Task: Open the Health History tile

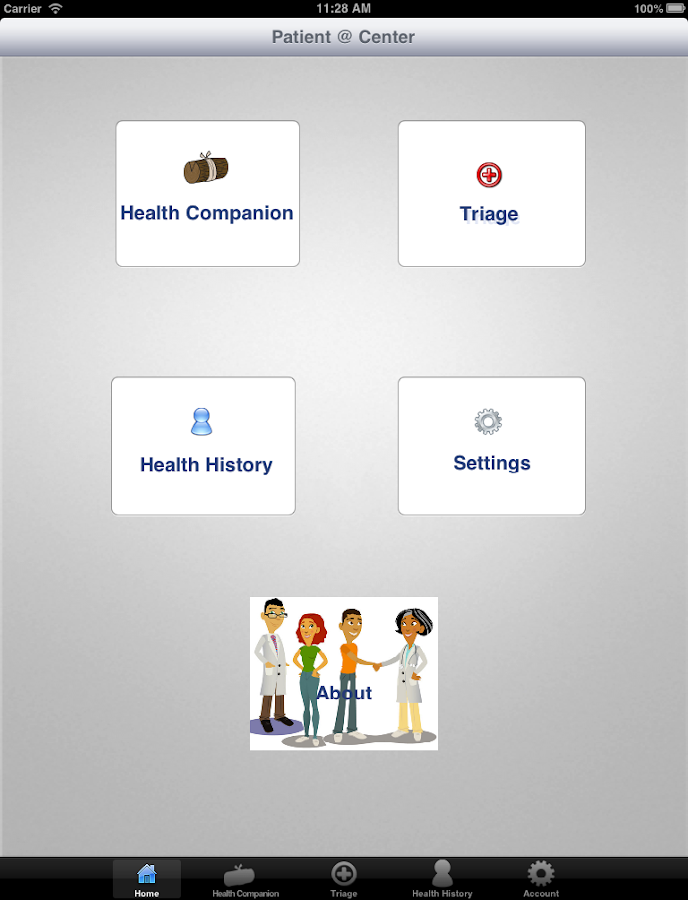Action: coord(203,446)
